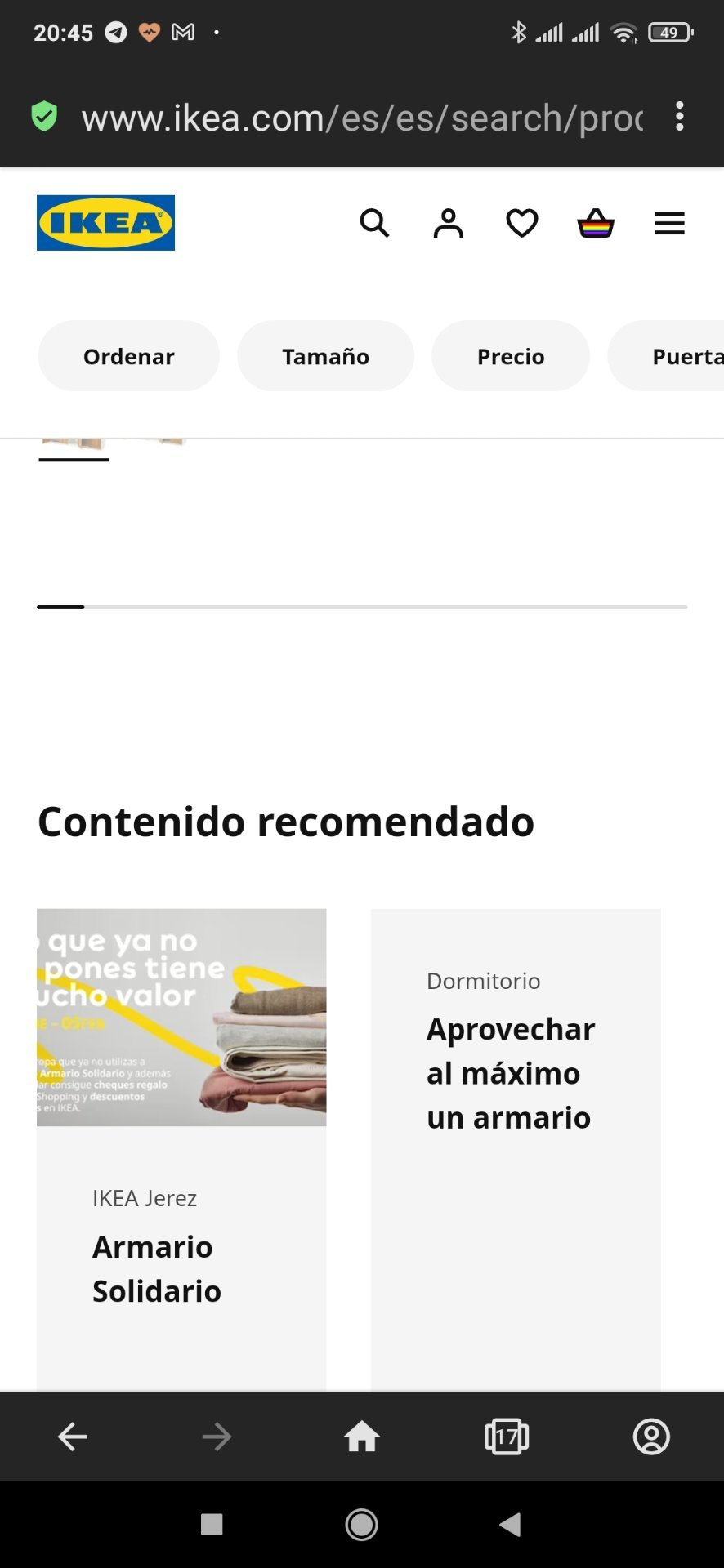The width and height of the screenshot is (724, 1568).
Task: Show the site security shield info
Action: pyautogui.click(x=44, y=117)
